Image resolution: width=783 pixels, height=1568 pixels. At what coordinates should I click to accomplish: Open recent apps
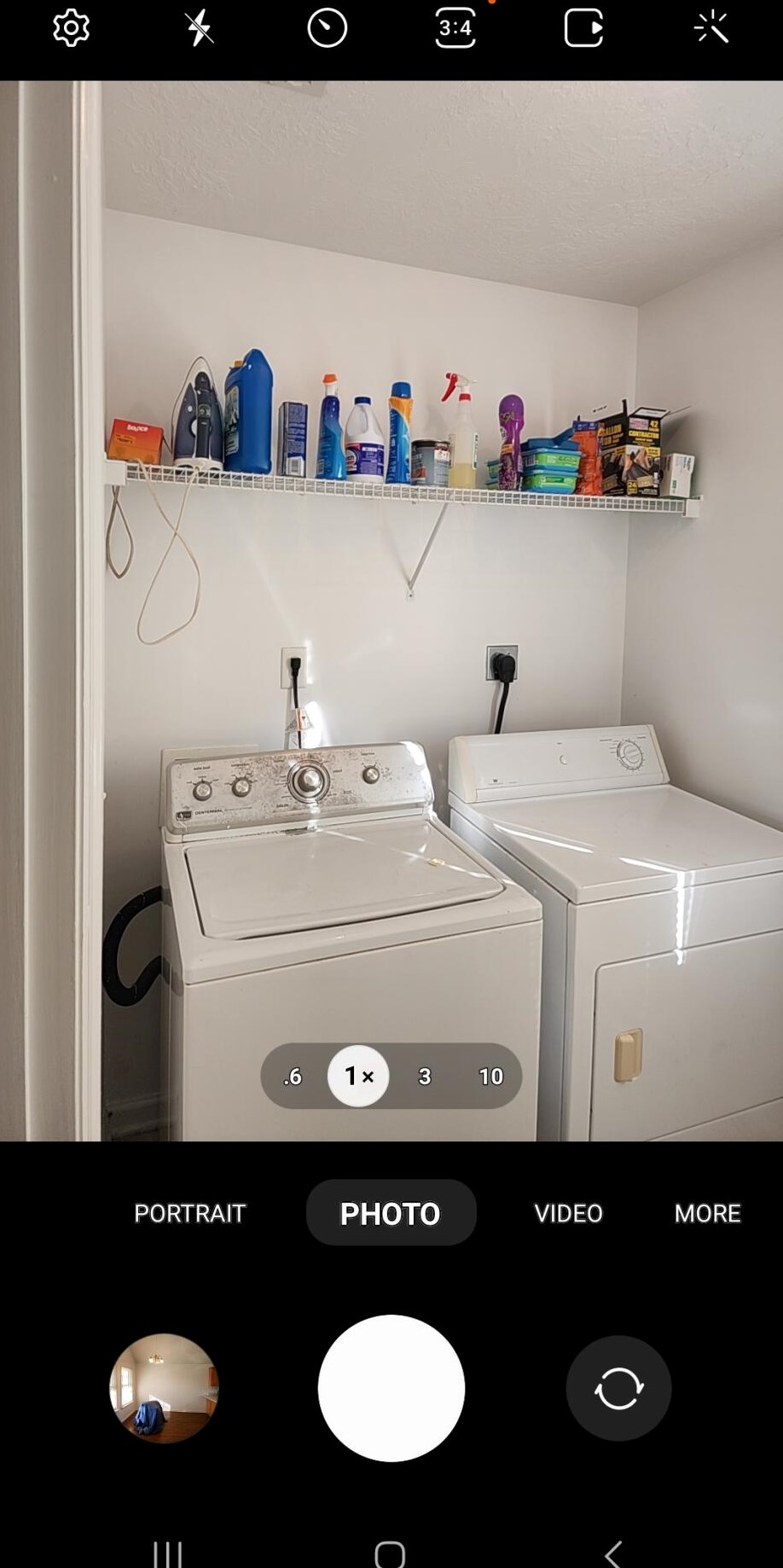(x=167, y=1553)
